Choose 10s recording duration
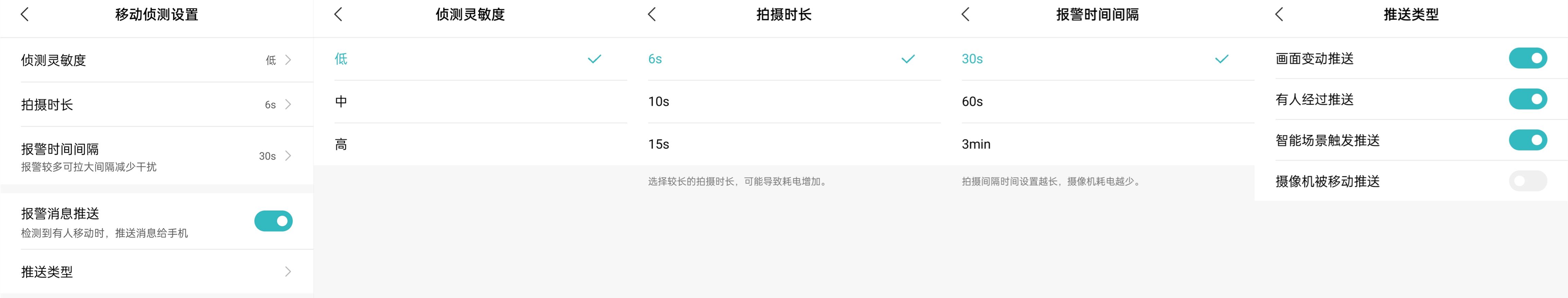This screenshot has width=1568, height=298. click(783, 102)
